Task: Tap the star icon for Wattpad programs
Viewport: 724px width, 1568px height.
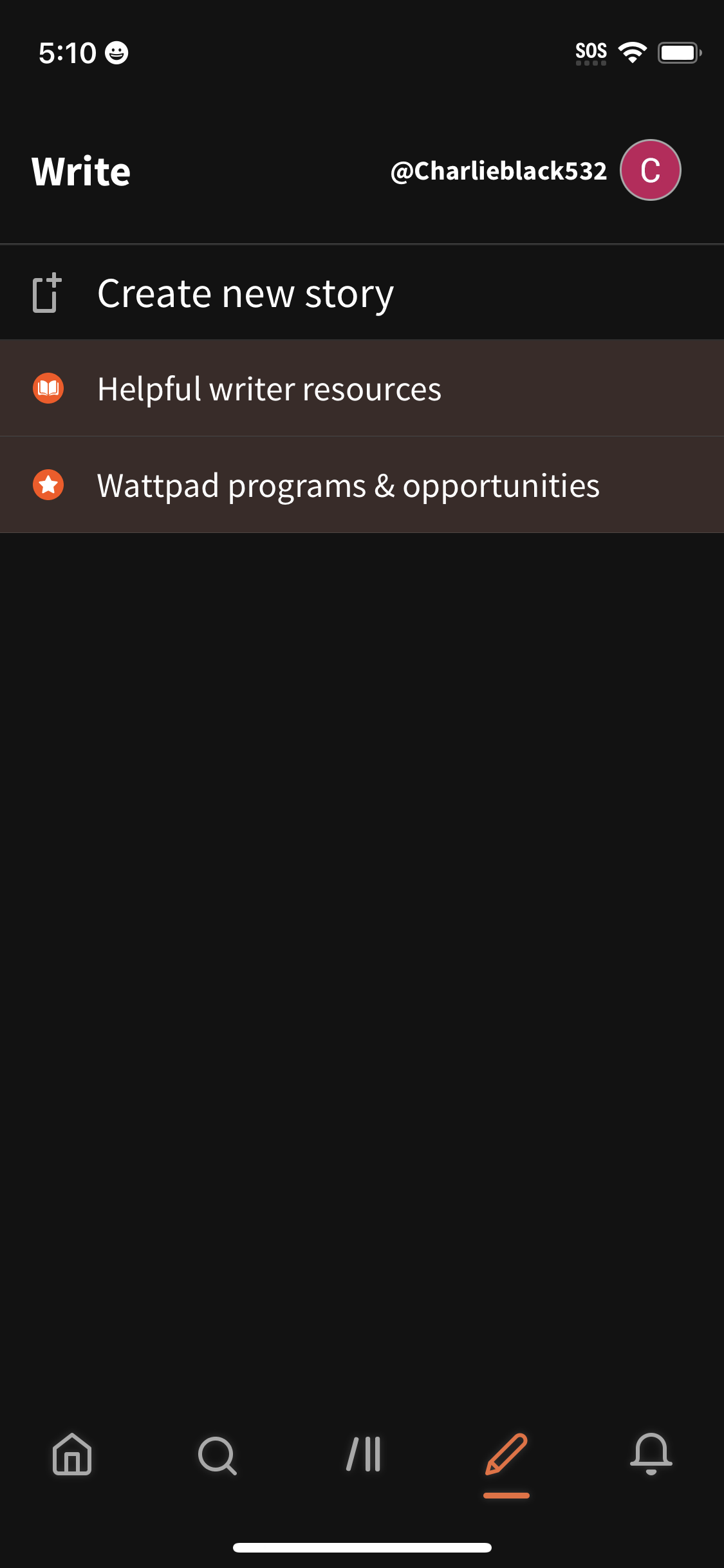Action: [x=48, y=485]
